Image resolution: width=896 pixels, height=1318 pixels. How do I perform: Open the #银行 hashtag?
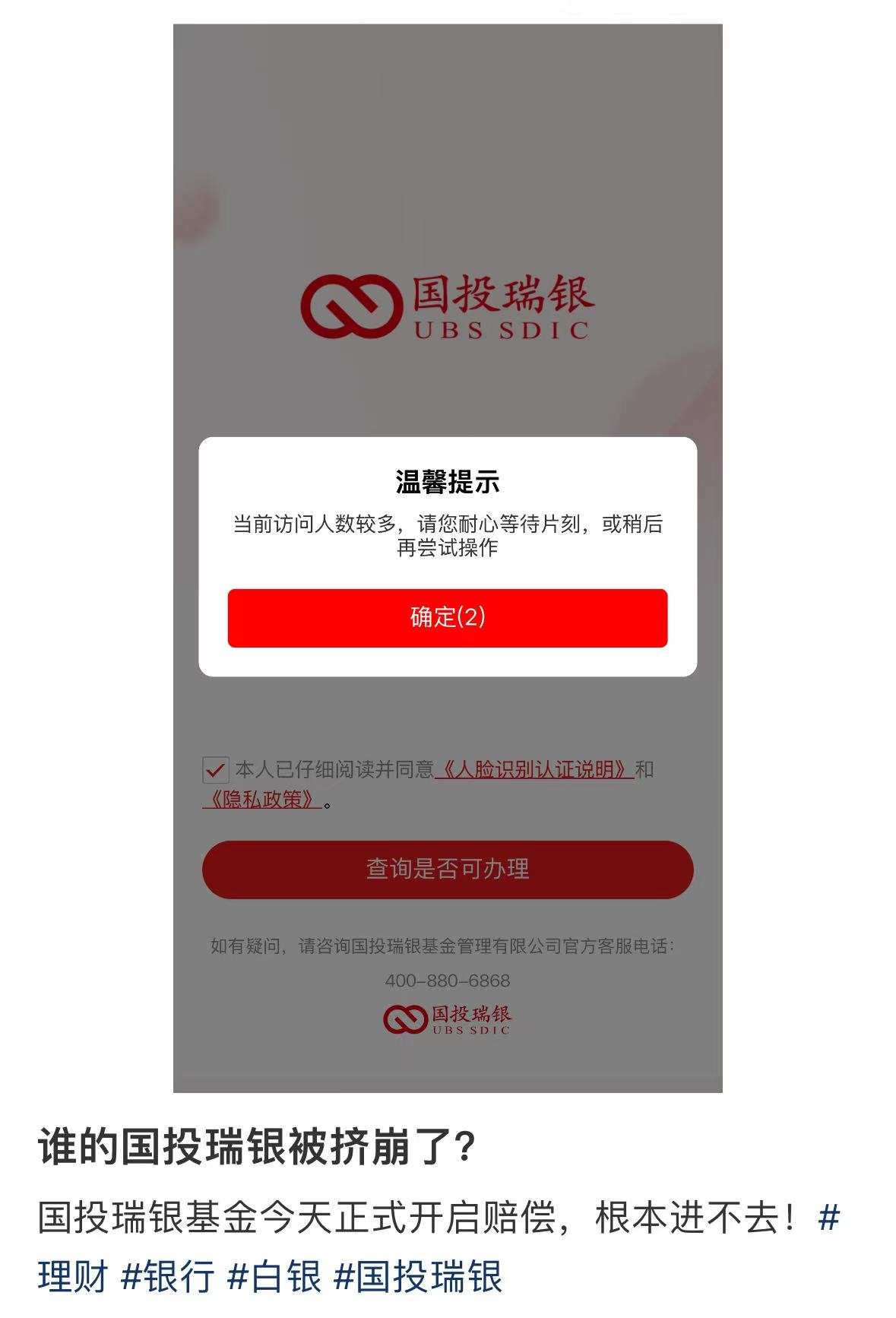click(x=168, y=1277)
